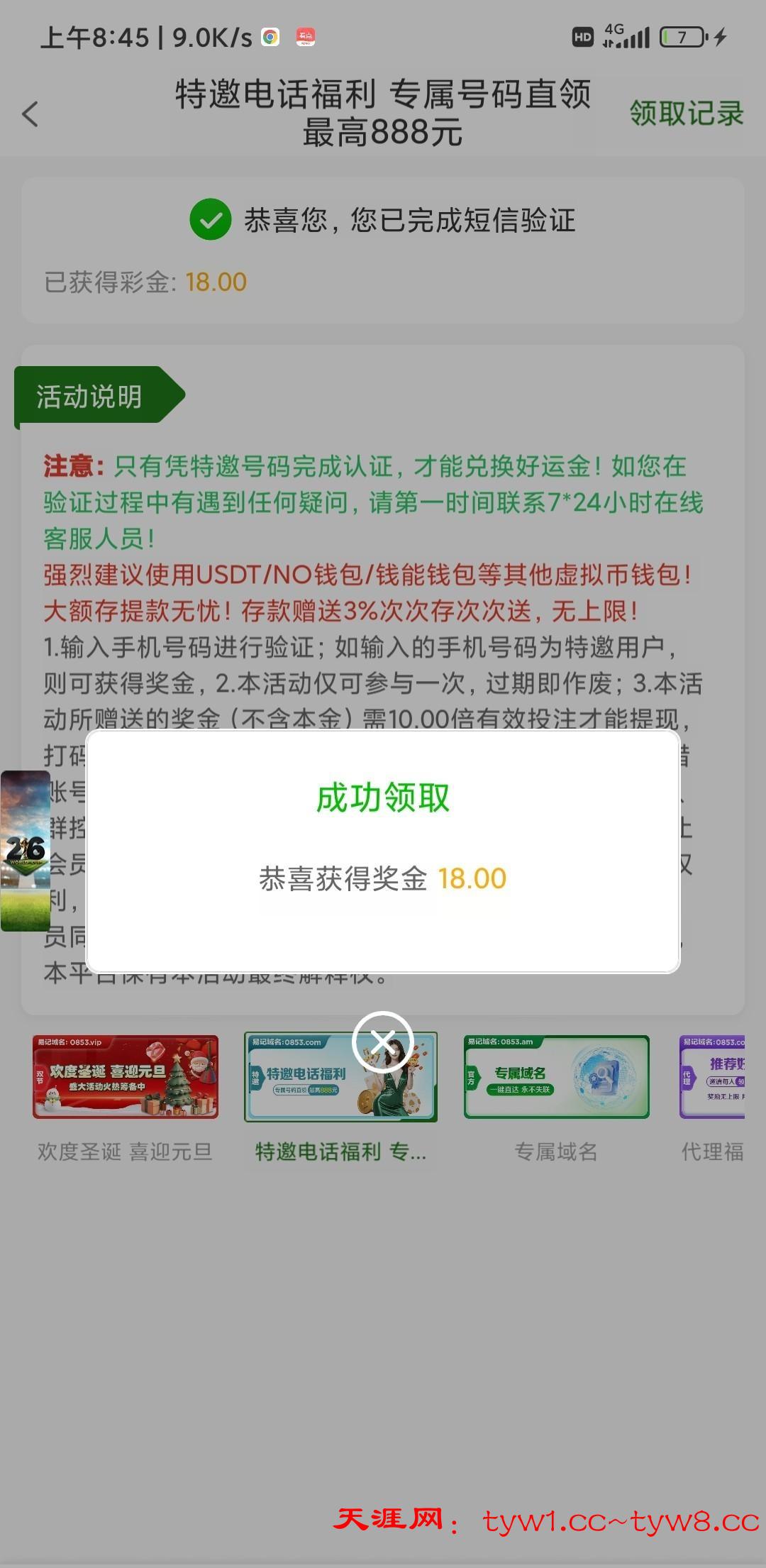
Task: Go back using the top-left arrow
Action: point(30,114)
